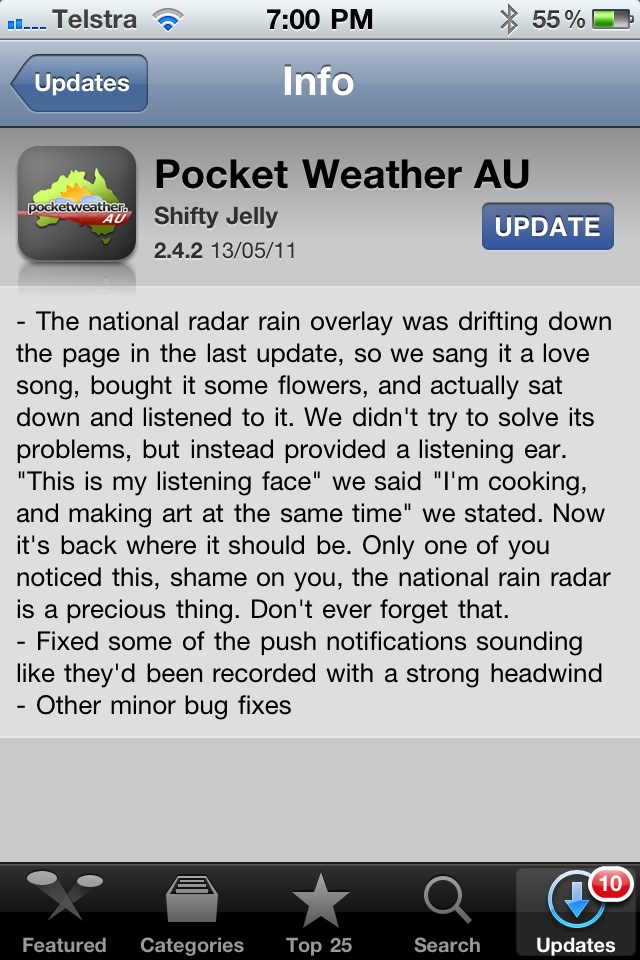Open the Featured tab

point(64,914)
